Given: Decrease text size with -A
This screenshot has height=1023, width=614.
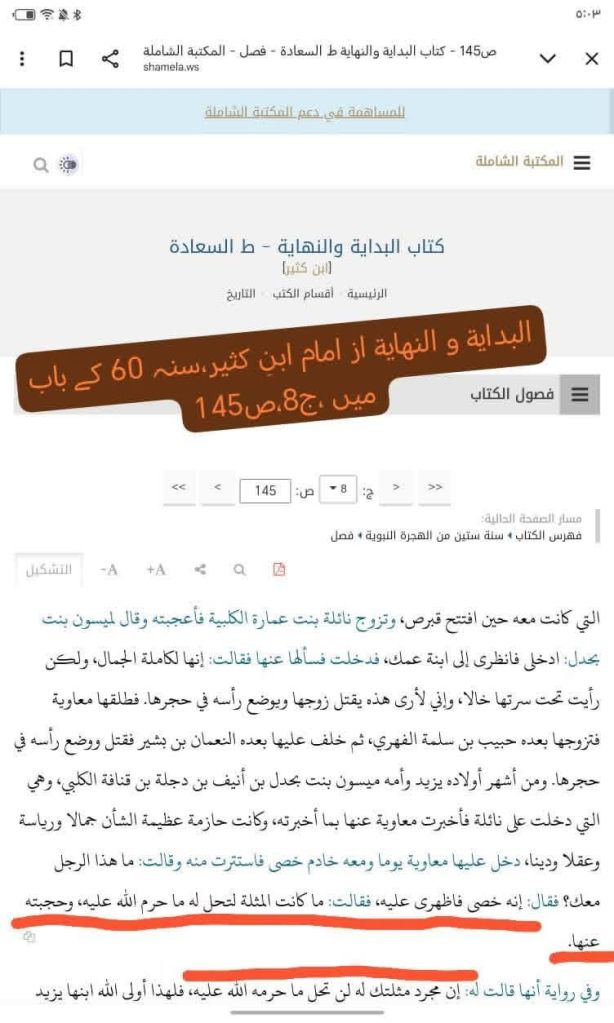Looking at the screenshot, I should point(110,569).
